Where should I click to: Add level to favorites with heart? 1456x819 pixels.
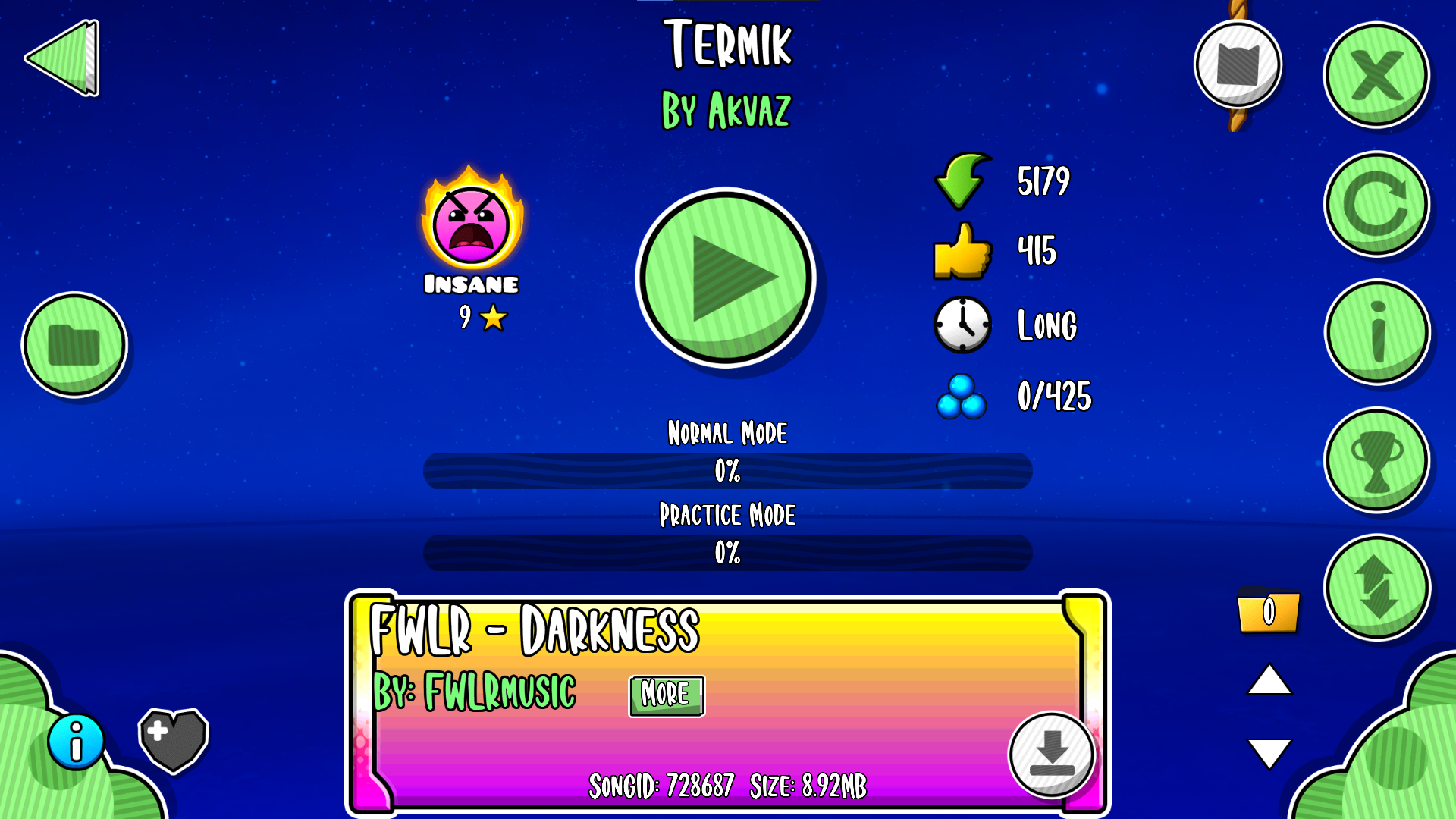coord(174,739)
